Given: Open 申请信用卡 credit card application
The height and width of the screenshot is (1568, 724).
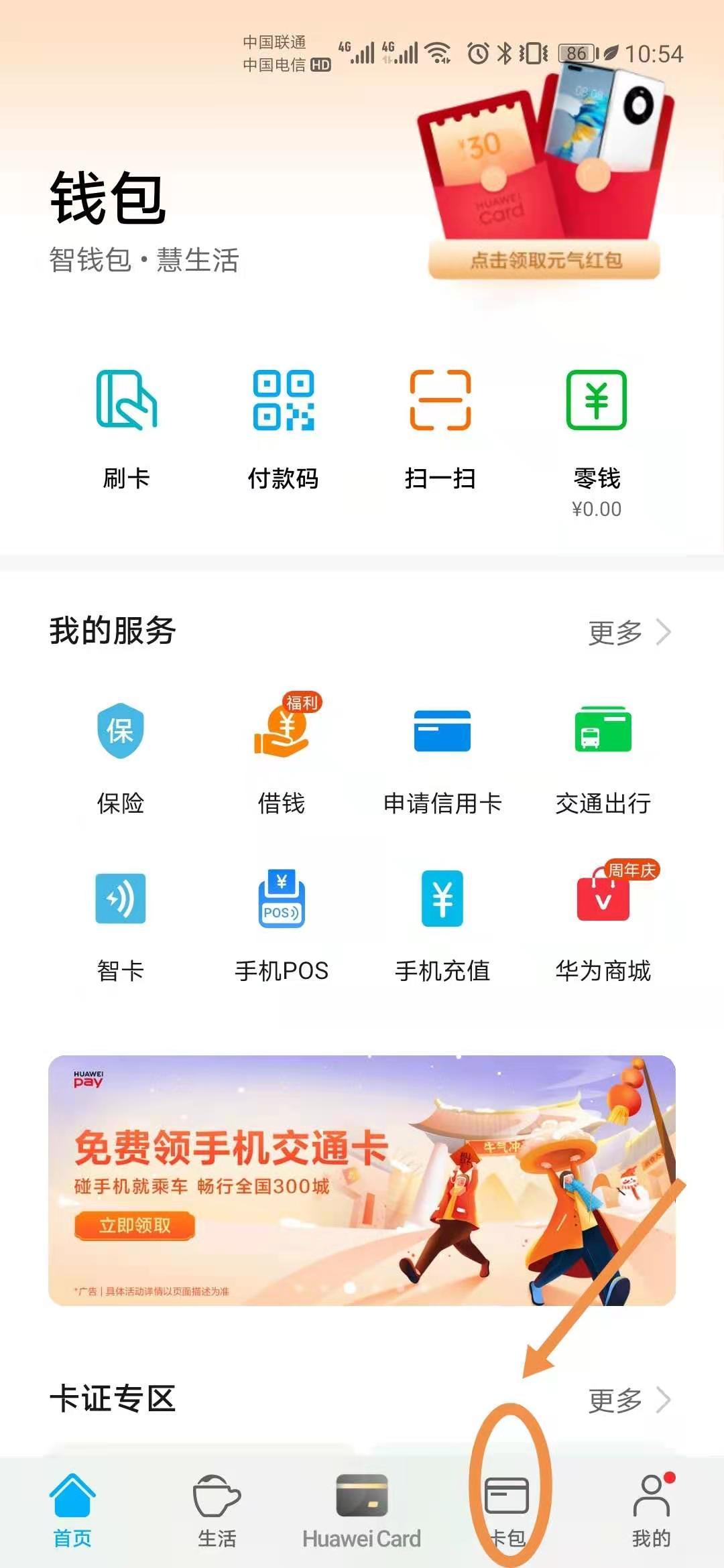Looking at the screenshot, I should pyautogui.click(x=442, y=757).
